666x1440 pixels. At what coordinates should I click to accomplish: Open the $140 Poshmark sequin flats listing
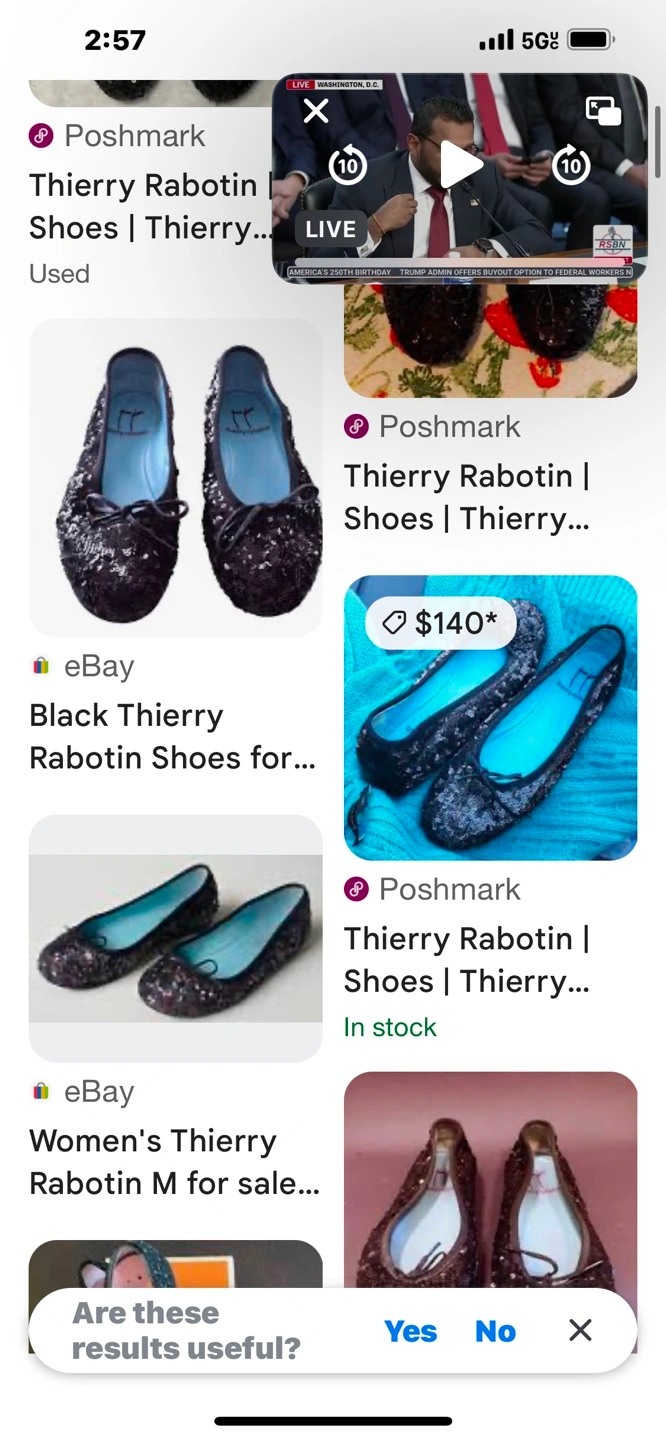coord(490,717)
